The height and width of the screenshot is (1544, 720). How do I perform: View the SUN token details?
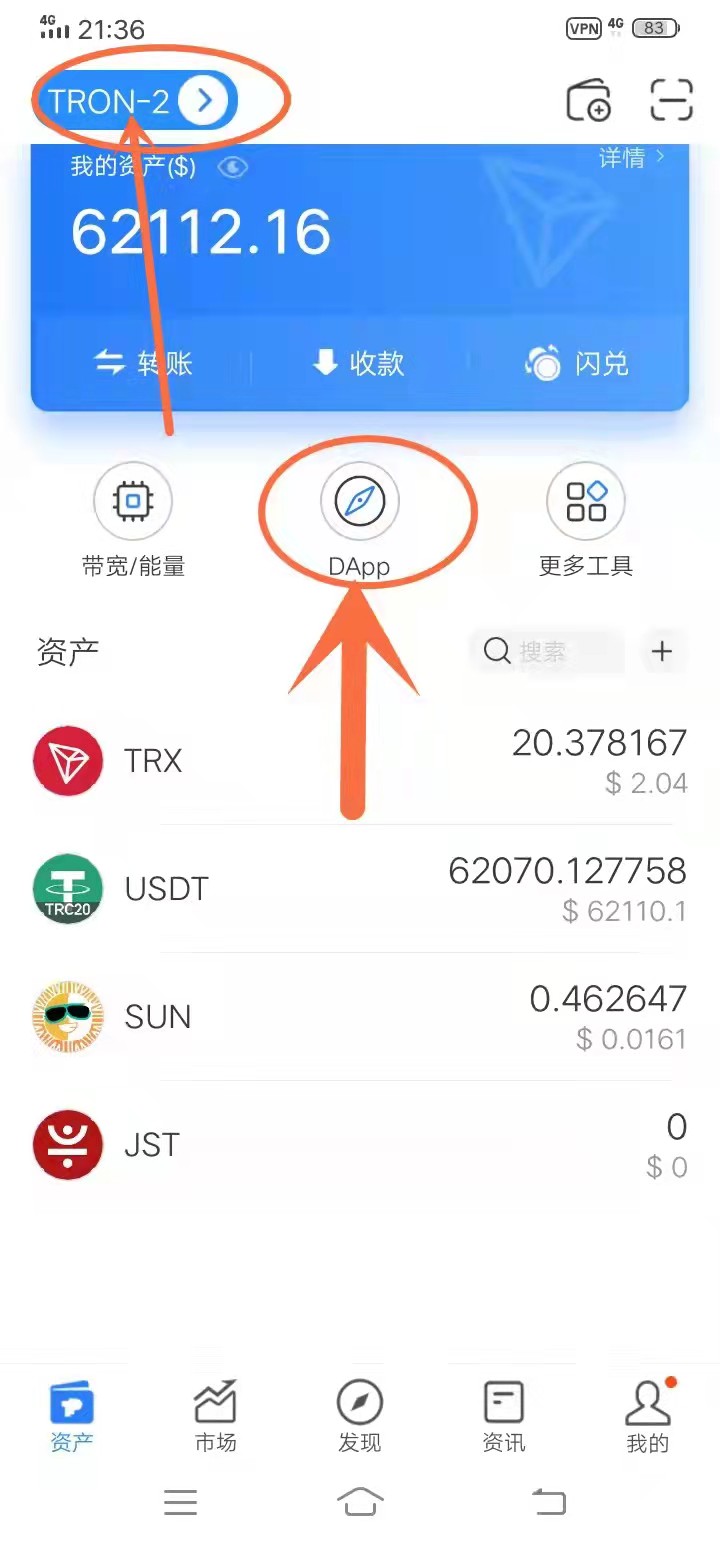(x=360, y=1017)
